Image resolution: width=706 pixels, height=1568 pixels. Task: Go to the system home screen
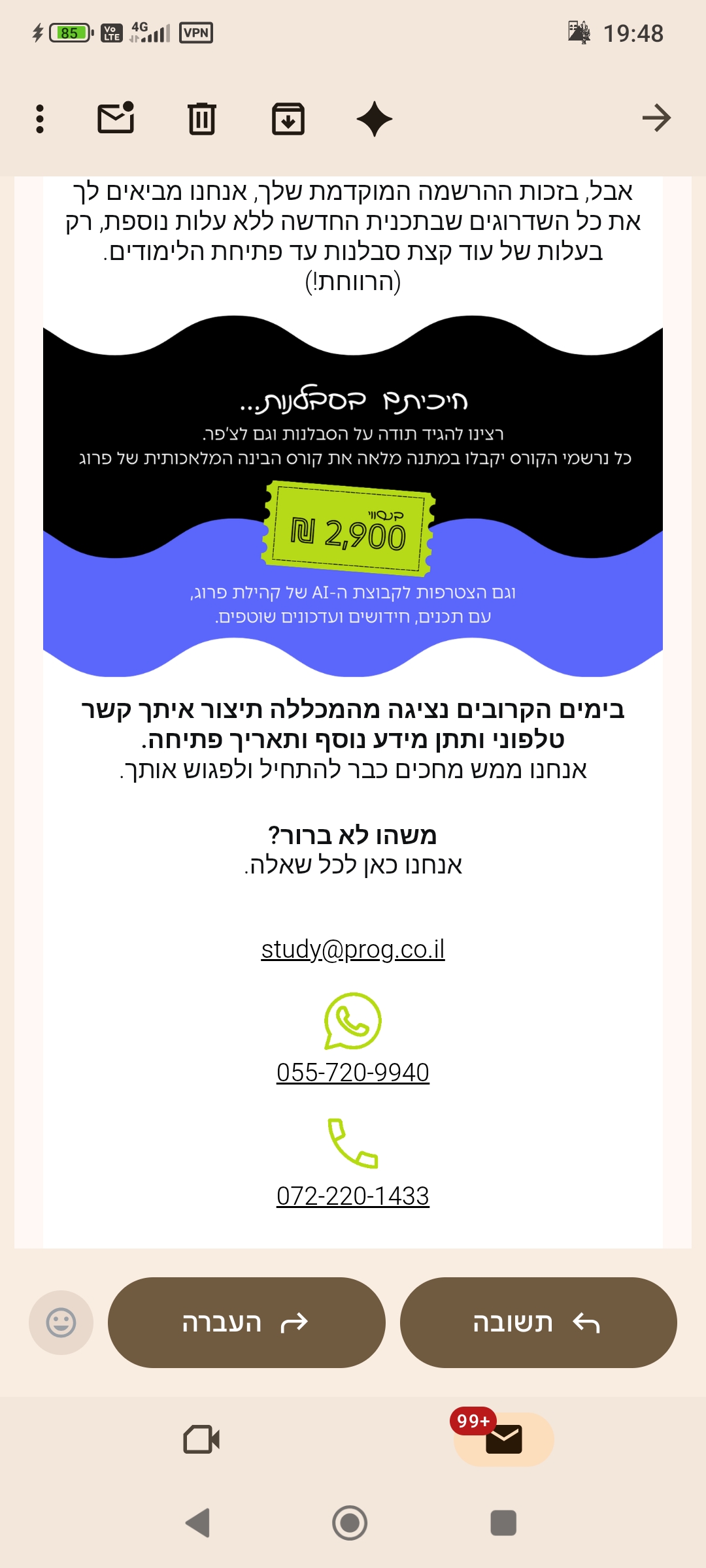tap(350, 1523)
